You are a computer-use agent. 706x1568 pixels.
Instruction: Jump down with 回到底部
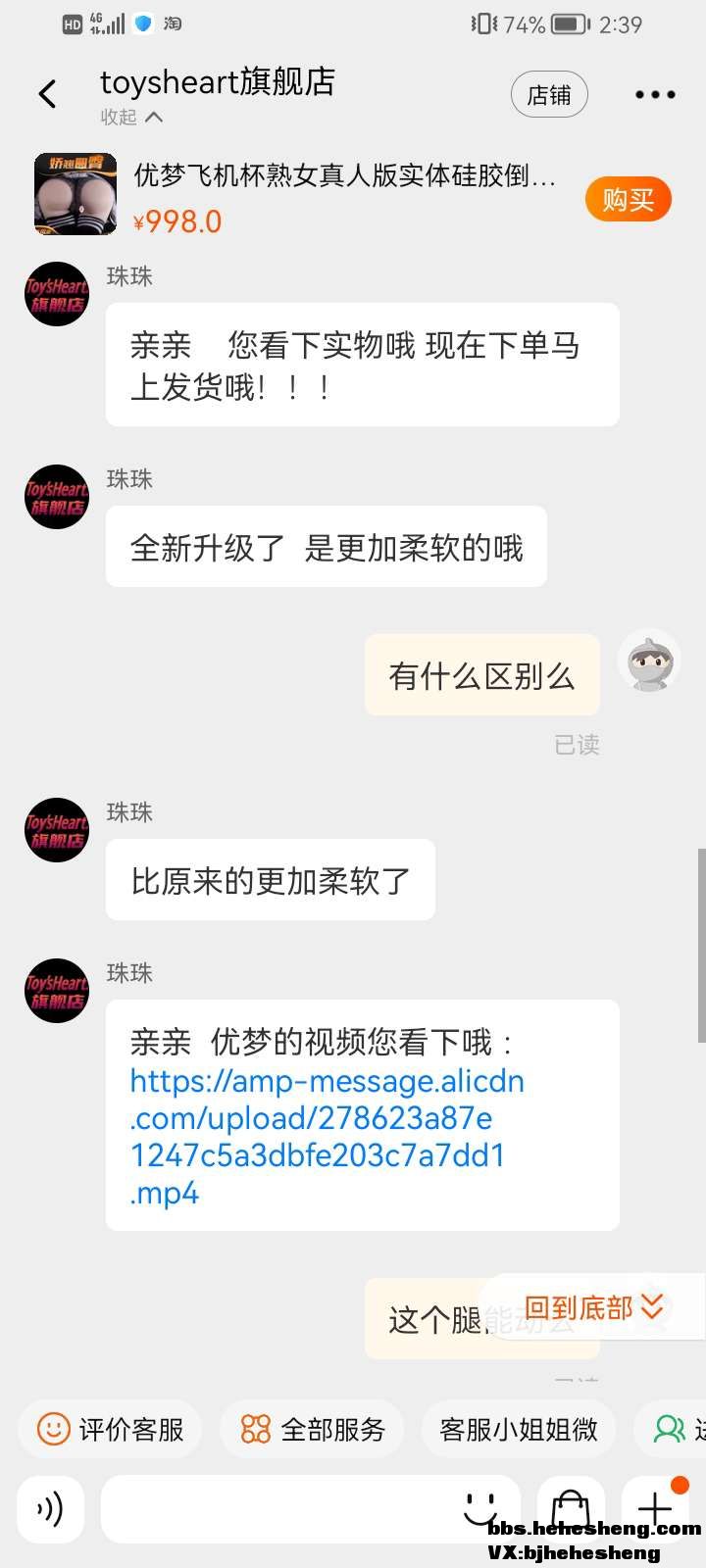pyautogui.click(x=593, y=1308)
